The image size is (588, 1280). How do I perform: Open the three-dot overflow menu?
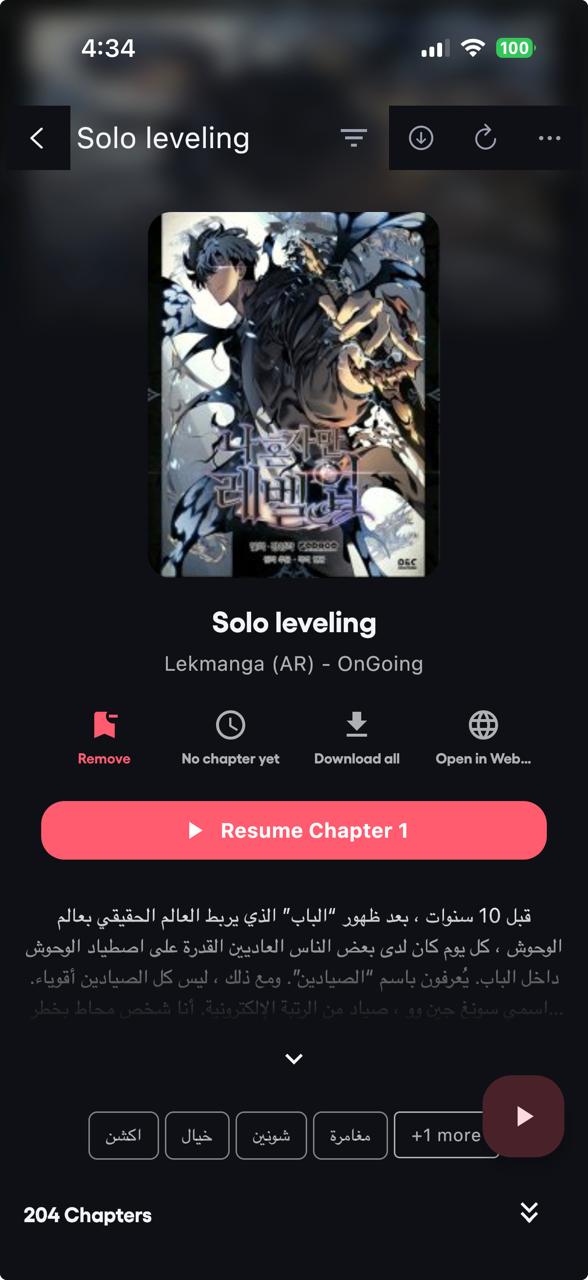(x=549, y=138)
